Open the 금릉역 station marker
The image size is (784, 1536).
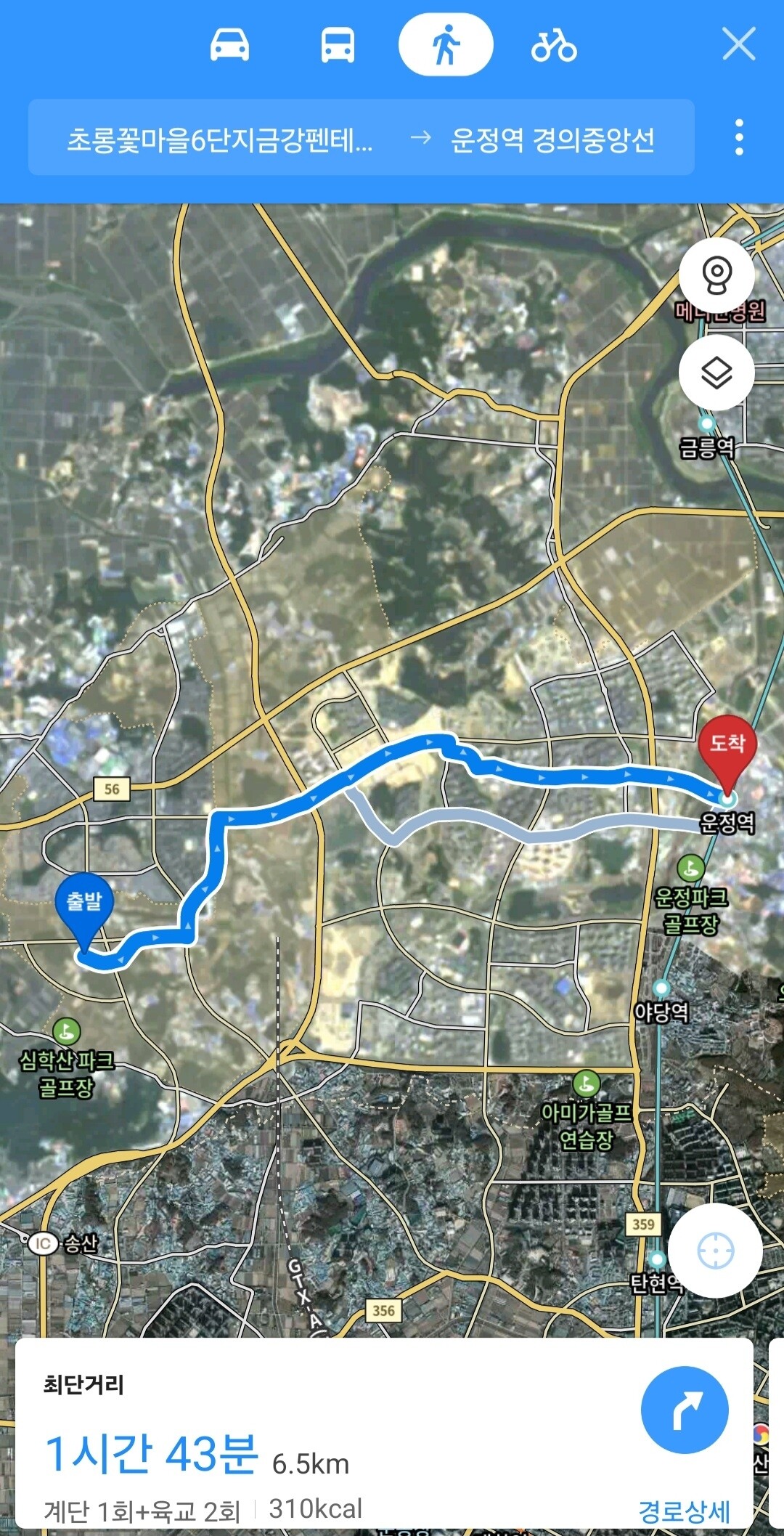pyautogui.click(x=706, y=424)
